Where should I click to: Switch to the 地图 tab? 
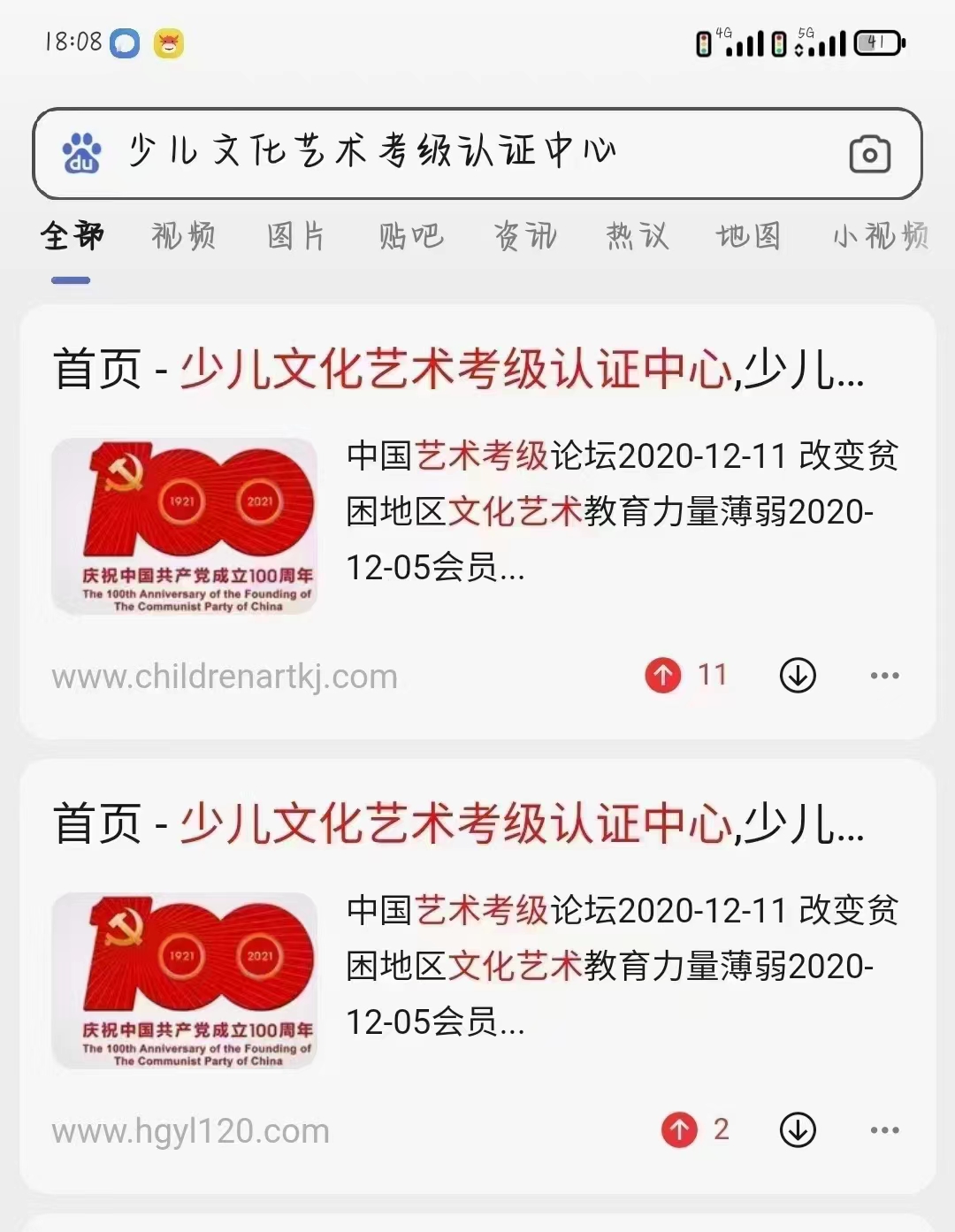[748, 236]
